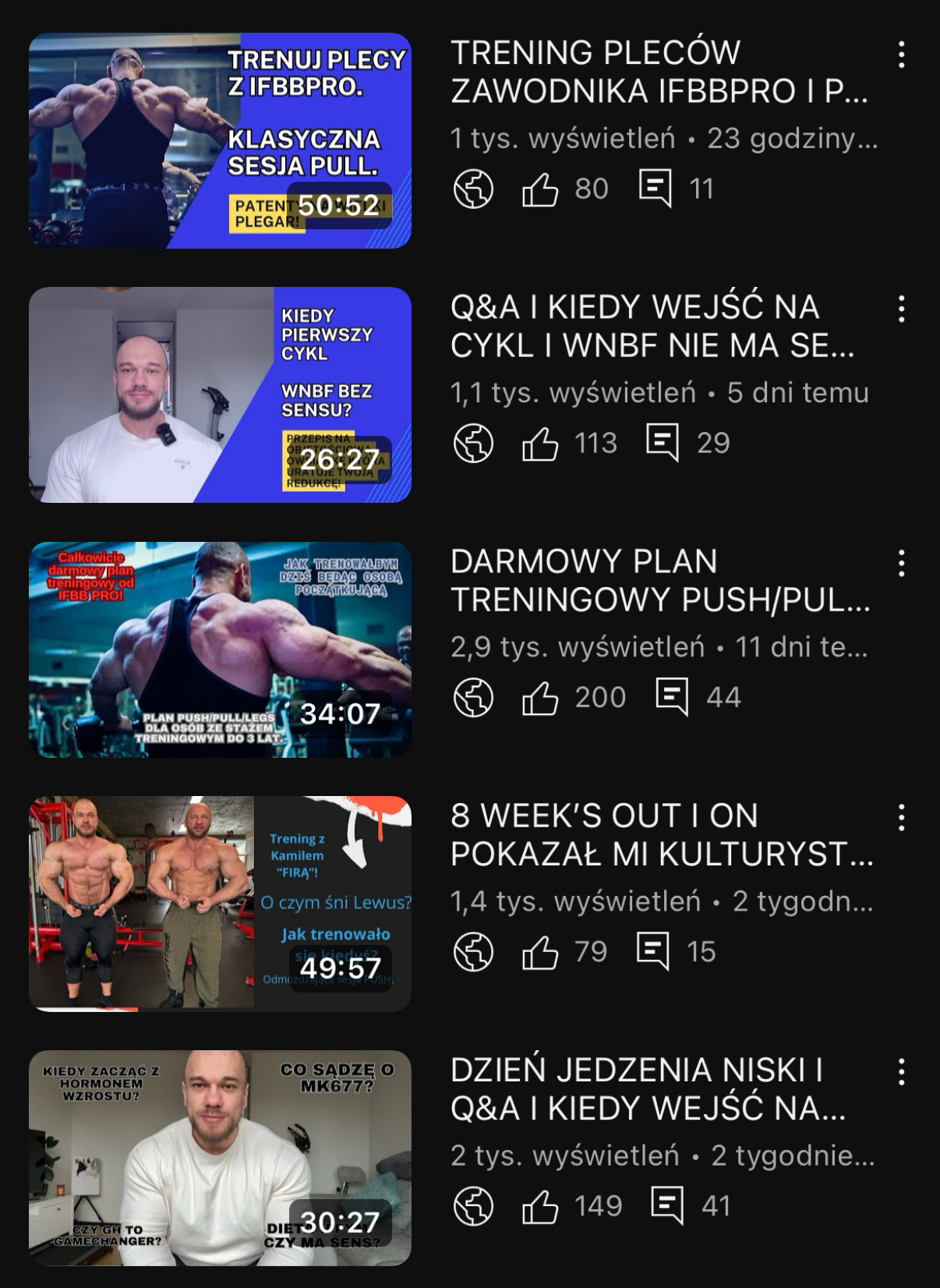
Task: Open video titled DARMOWY PLAN TRENINGOWY PUSH/PUL
Action: (x=659, y=580)
